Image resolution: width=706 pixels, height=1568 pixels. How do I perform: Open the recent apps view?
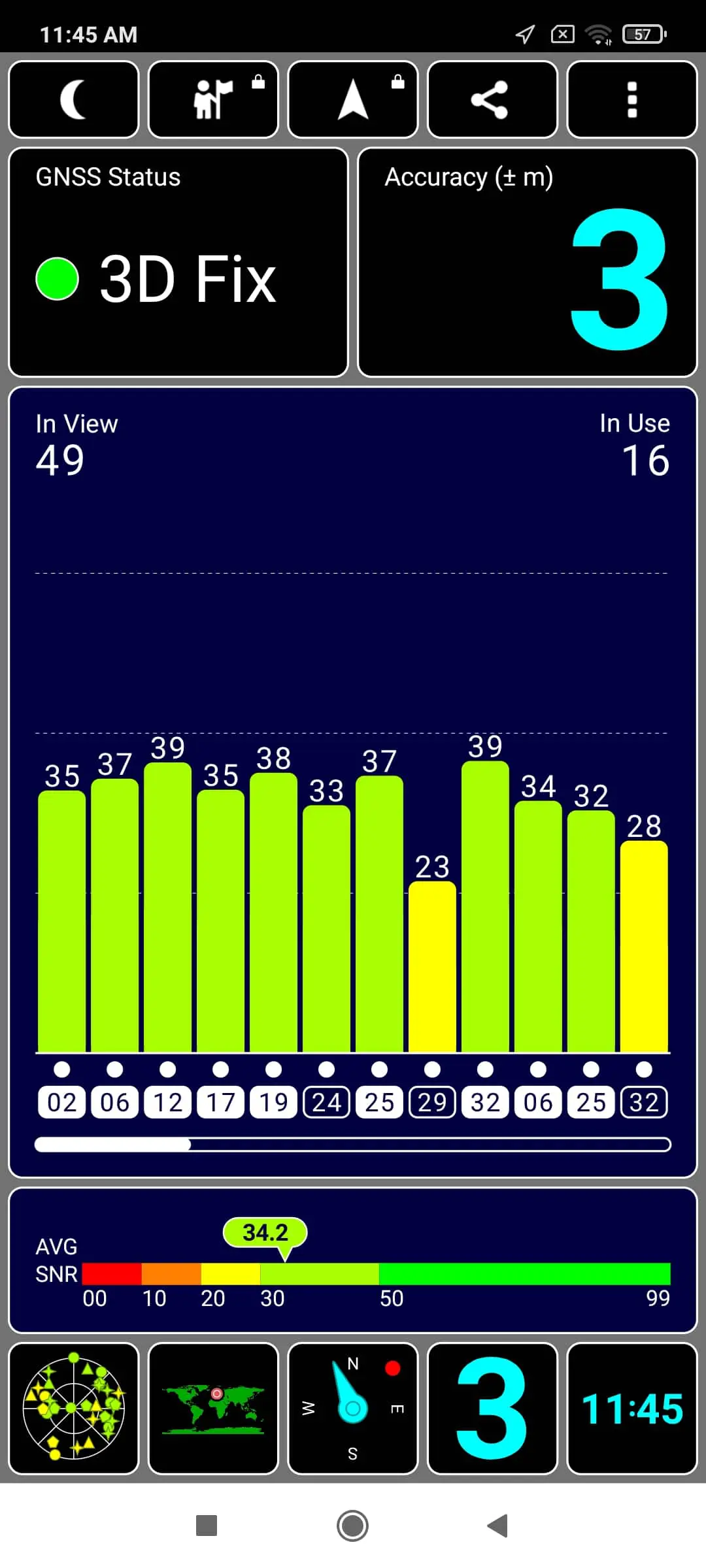(x=207, y=1526)
